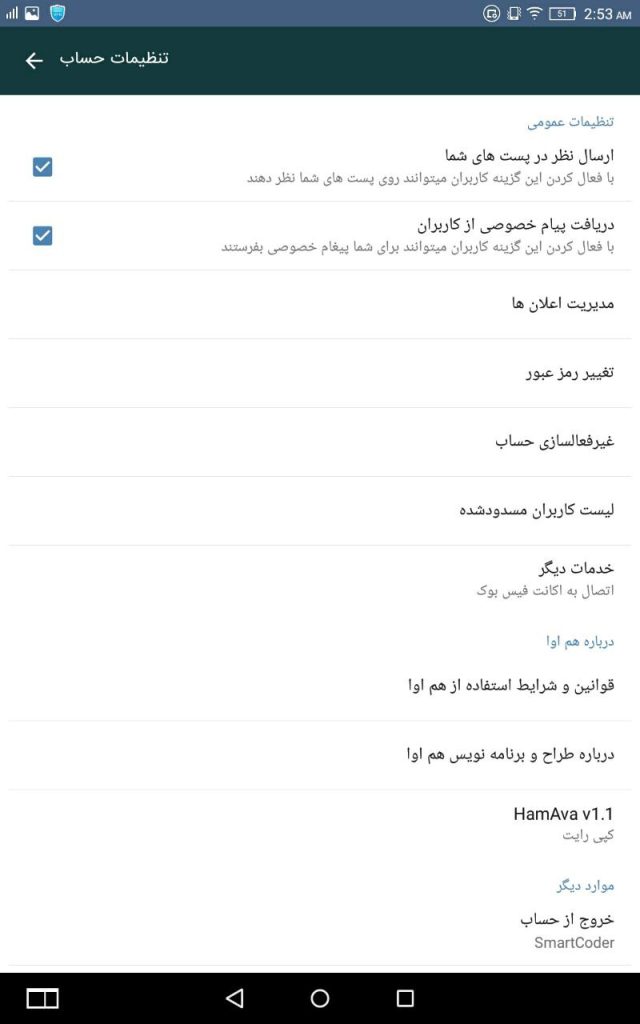640x1024 pixels.
Task: Uncheck the ارسال نظر در پست های شما checkbox
Action: (42, 167)
